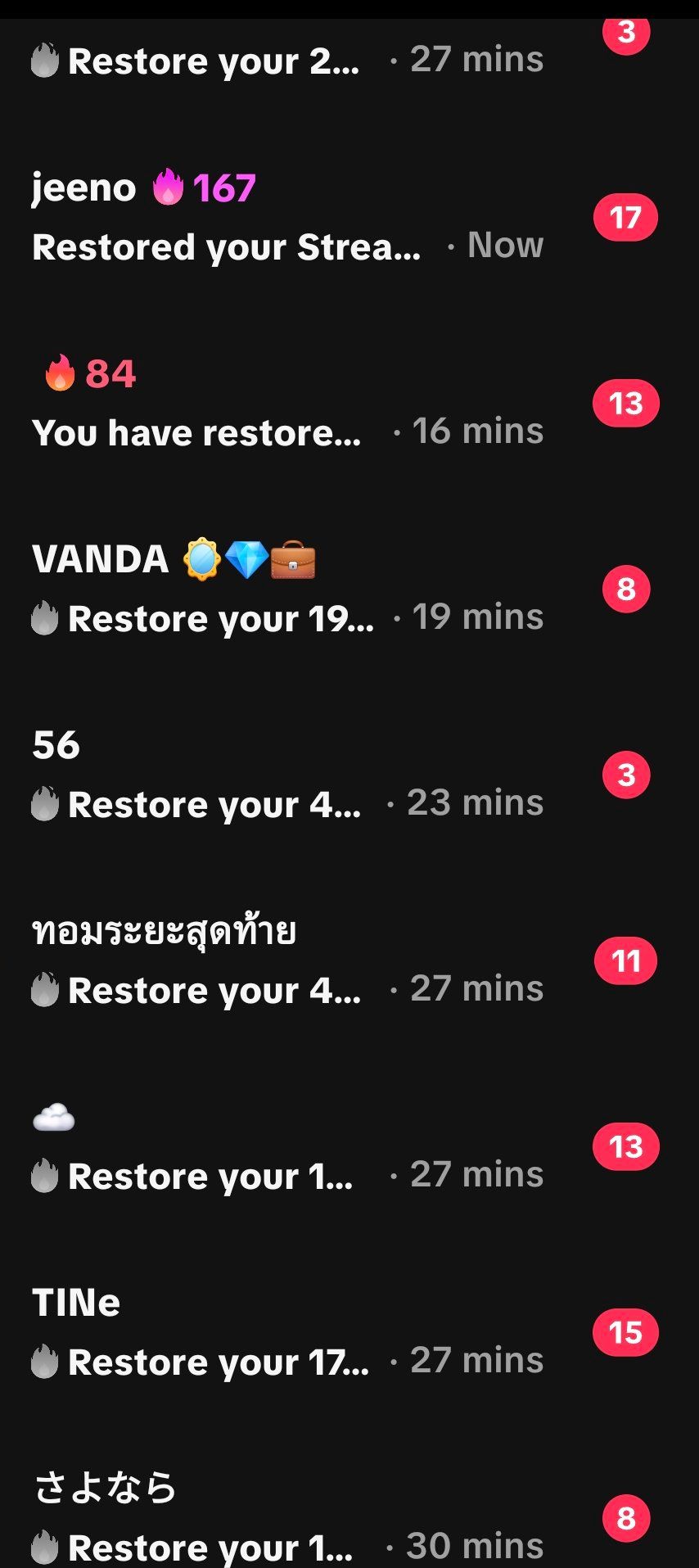Open the VANDA chat thread
This screenshot has width=699, height=1568.
[349, 589]
